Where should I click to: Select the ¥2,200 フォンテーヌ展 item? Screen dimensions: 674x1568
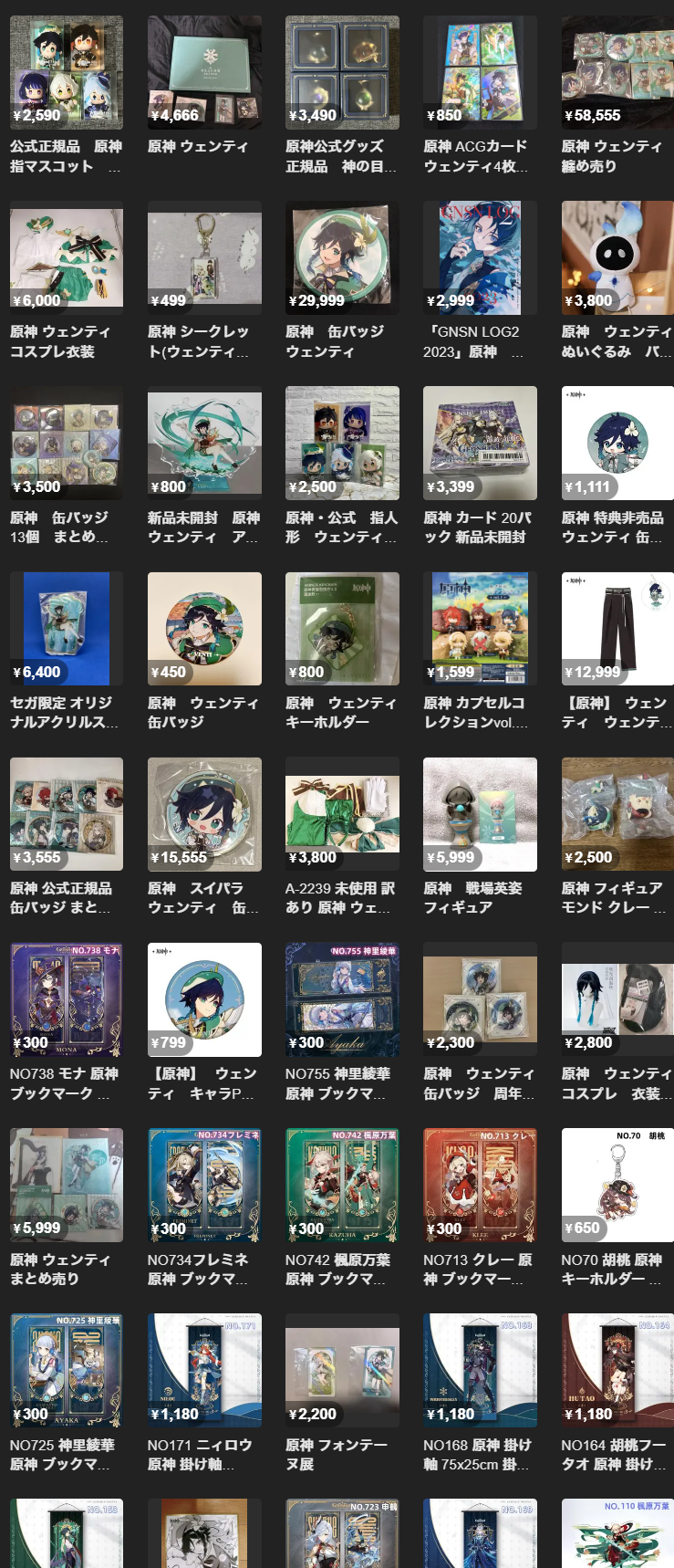click(x=342, y=1370)
